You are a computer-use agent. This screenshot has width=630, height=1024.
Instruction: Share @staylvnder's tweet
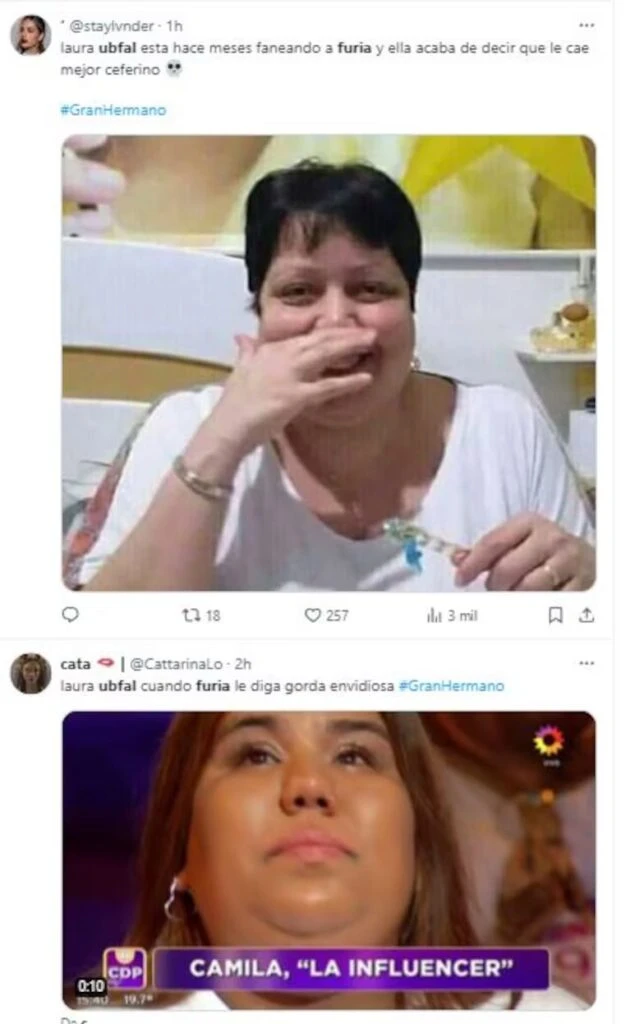pos(587,615)
